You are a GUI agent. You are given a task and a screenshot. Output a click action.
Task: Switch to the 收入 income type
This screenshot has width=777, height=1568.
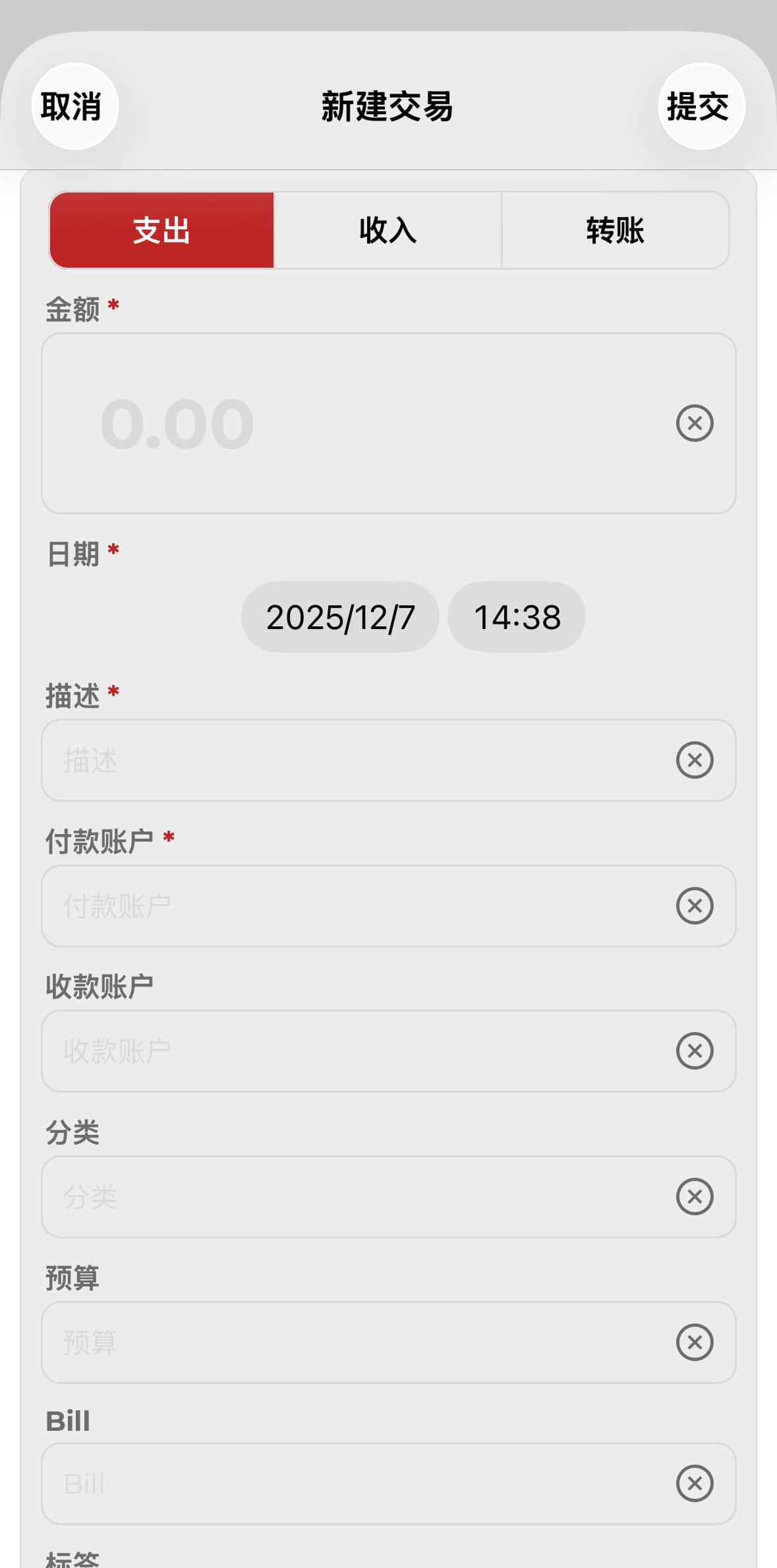(388, 230)
